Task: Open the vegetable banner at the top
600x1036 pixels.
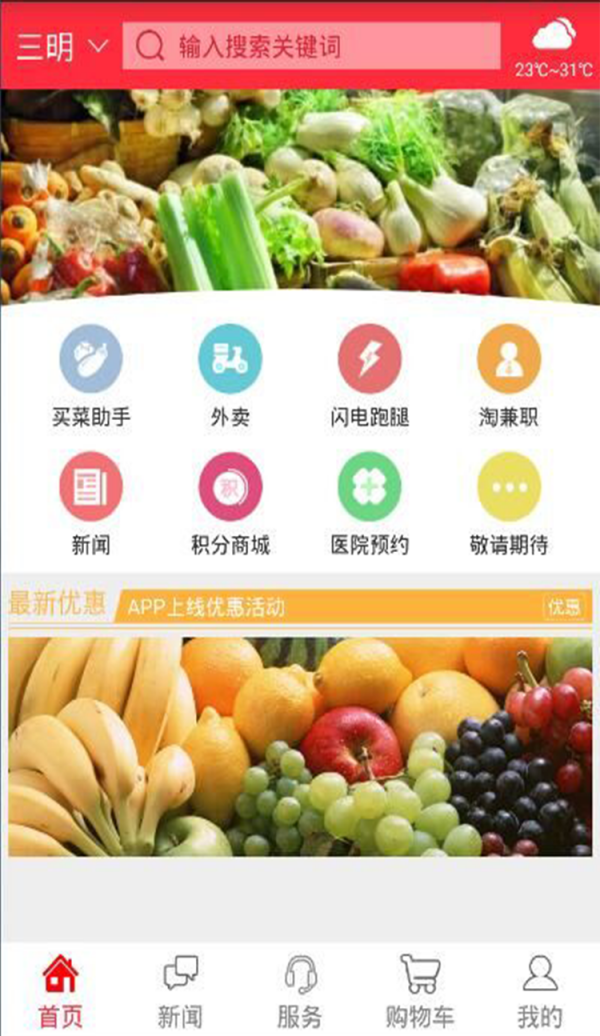Action: 300,195
